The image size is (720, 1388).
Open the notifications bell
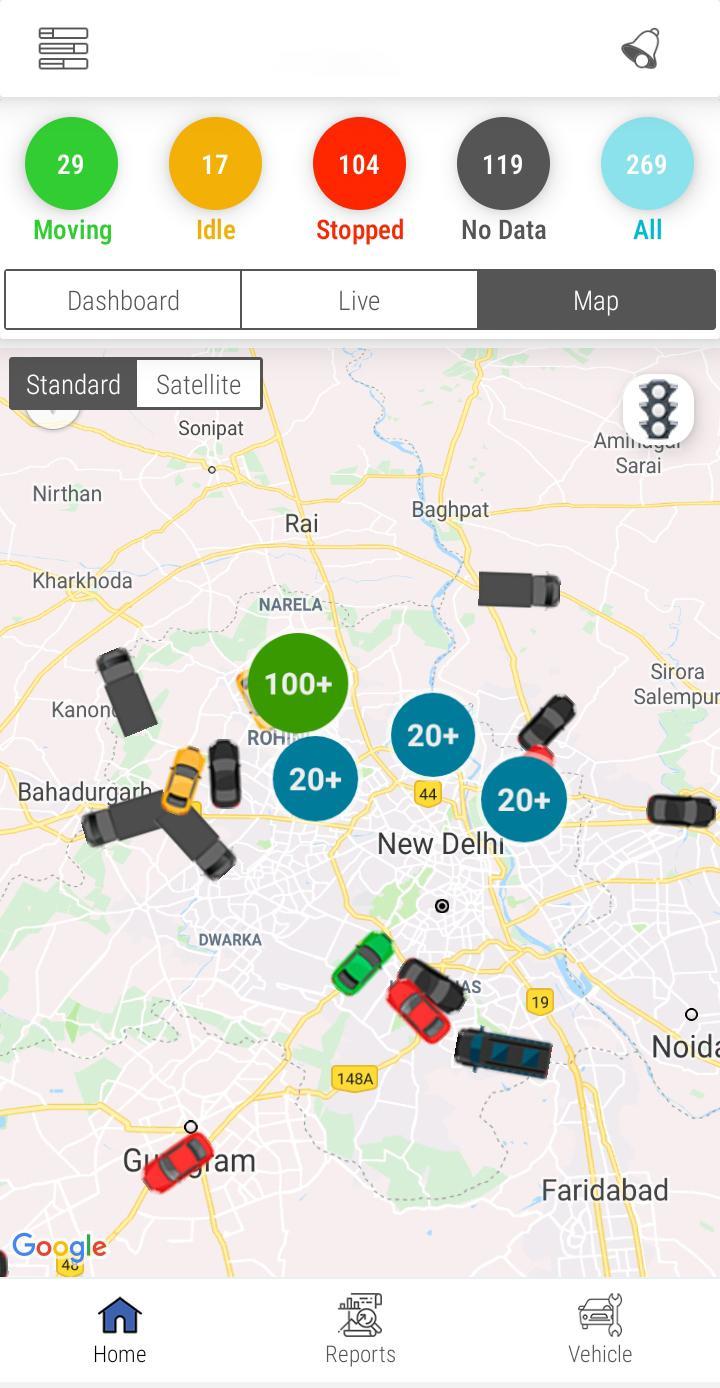pos(641,48)
